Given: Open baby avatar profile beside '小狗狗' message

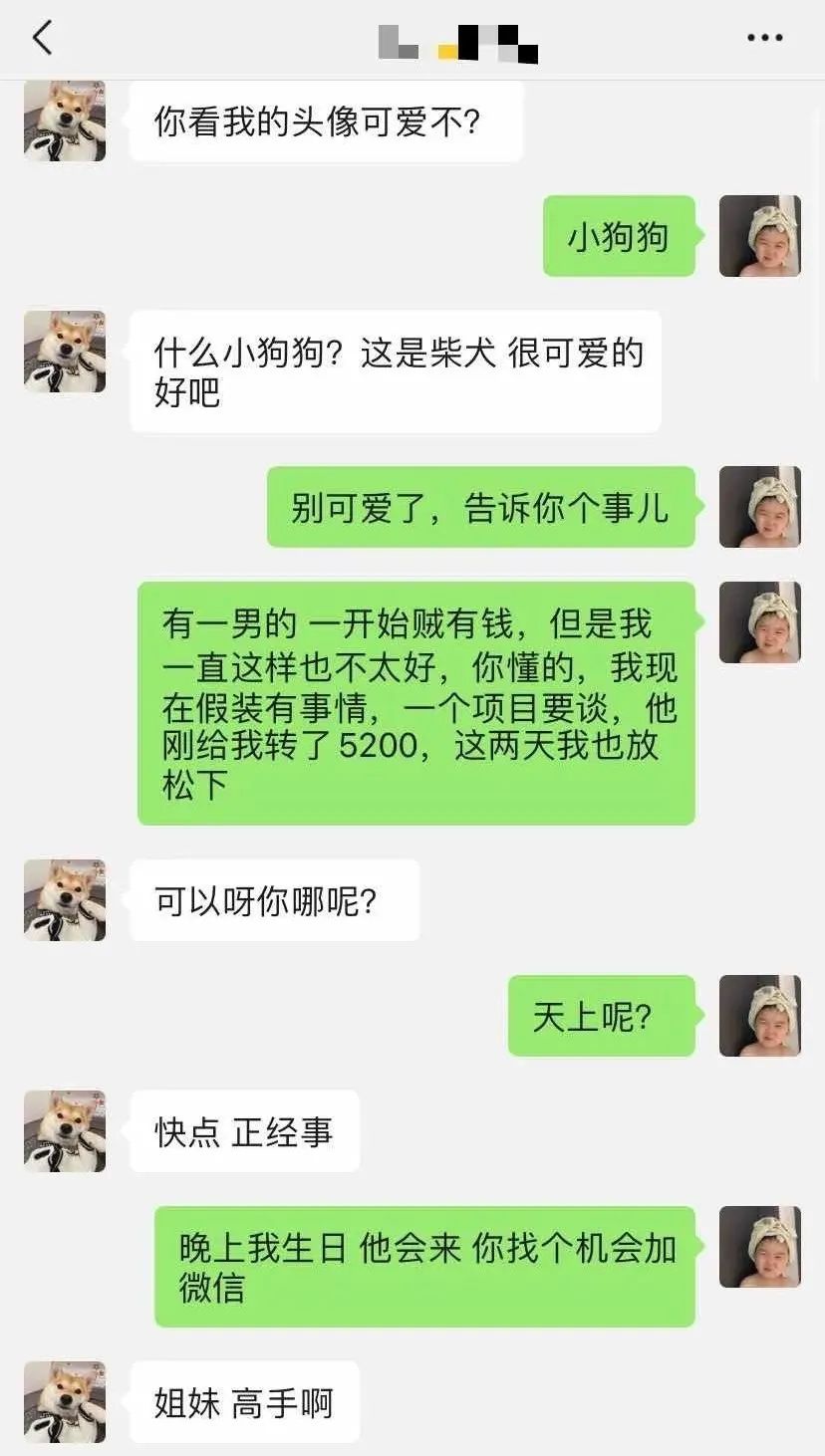Looking at the screenshot, I should pos(759,236).
